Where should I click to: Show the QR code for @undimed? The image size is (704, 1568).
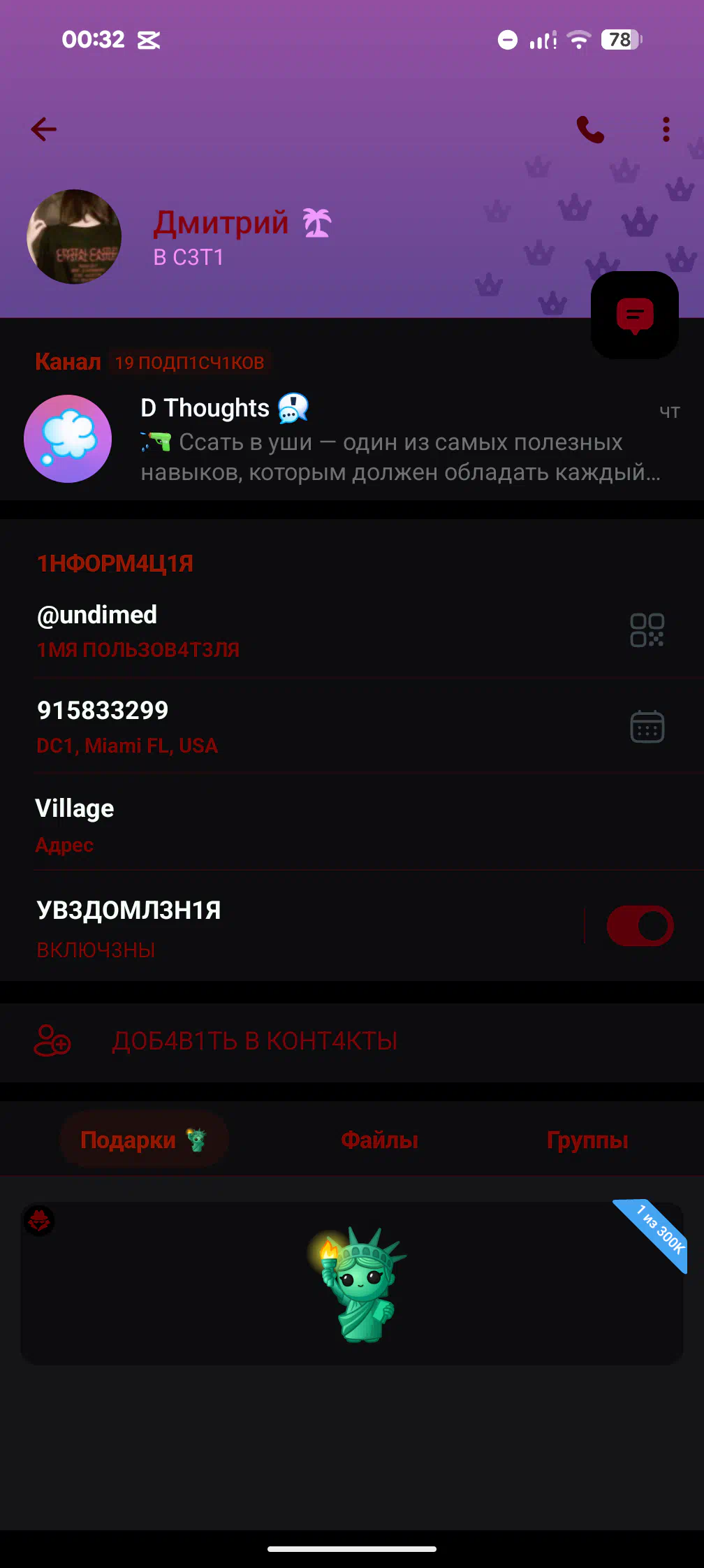click(x=647, y=630)
